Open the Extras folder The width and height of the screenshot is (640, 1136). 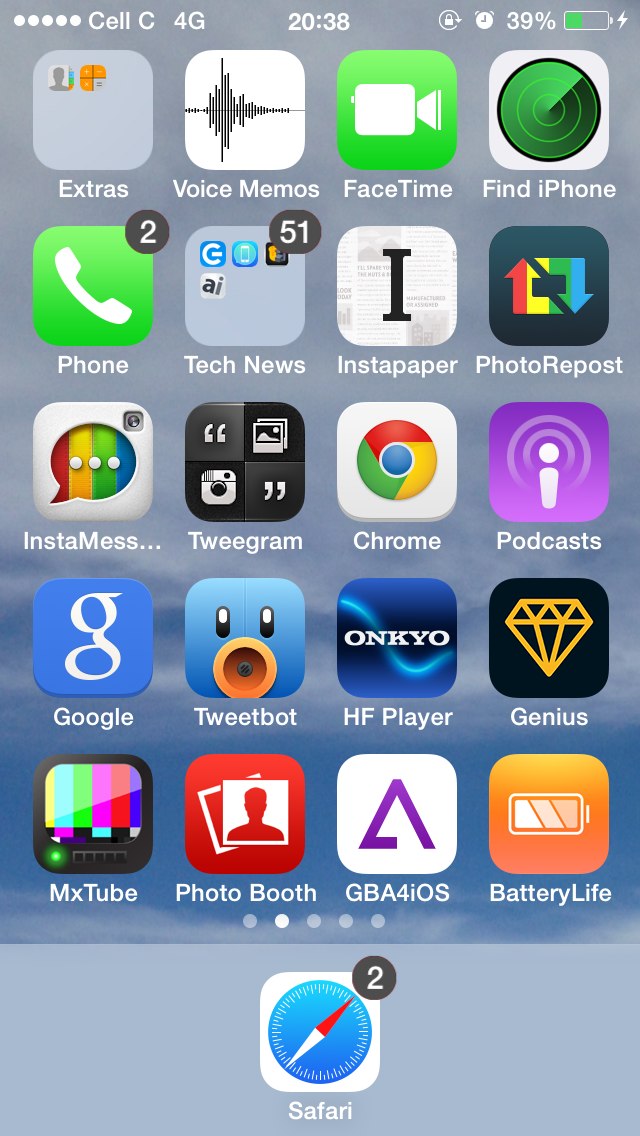coord(93,109)
